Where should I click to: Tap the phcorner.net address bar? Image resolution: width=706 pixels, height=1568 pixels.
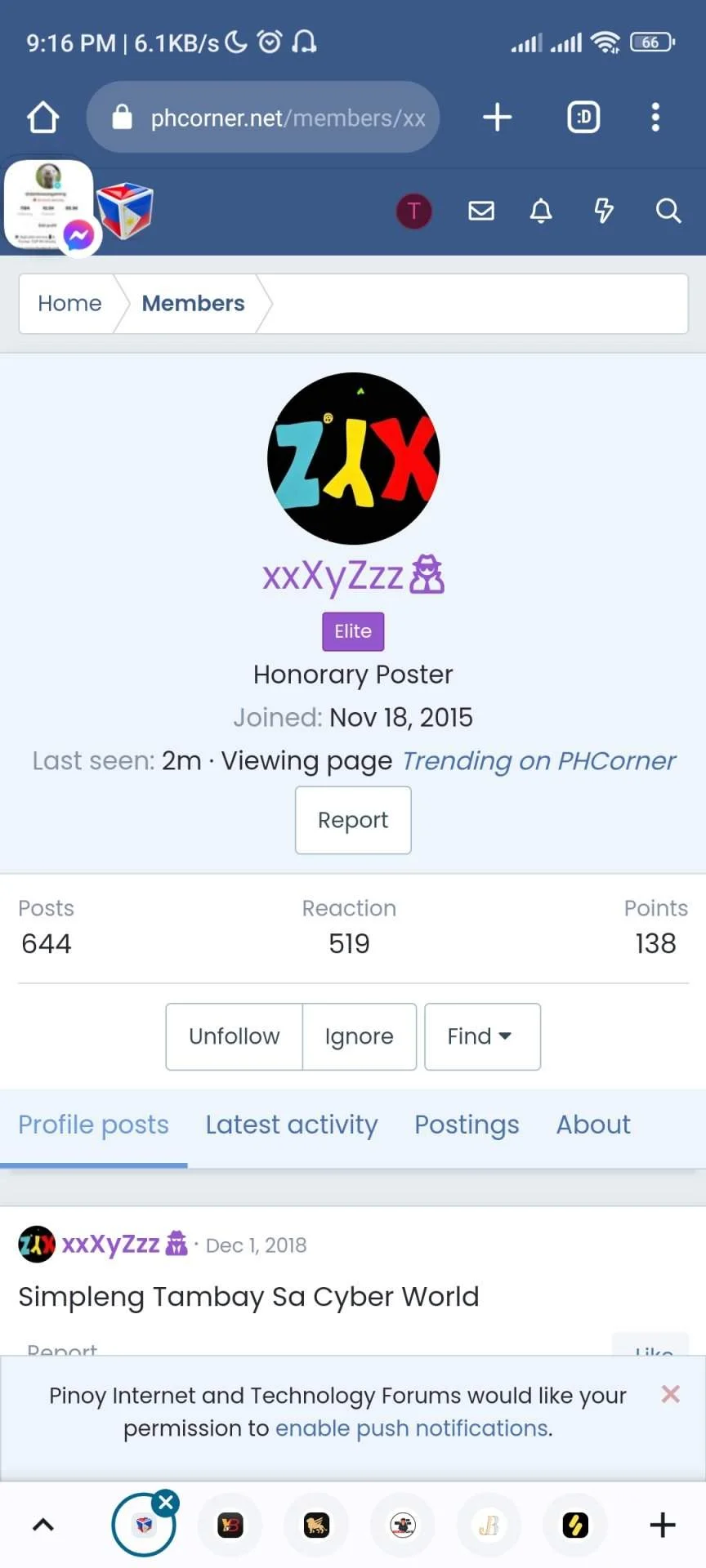262,118
